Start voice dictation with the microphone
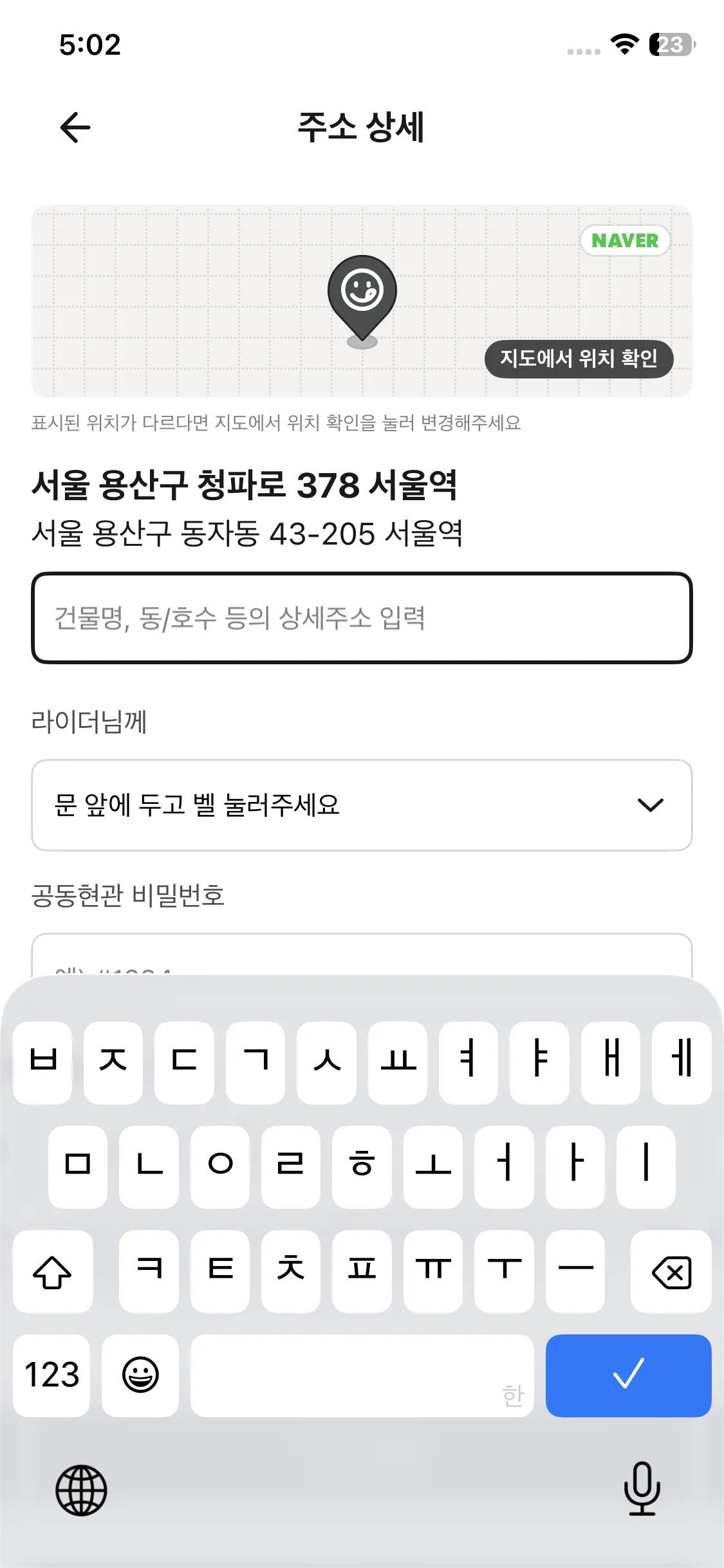Image resolution: width=724 pixels, height=1568 pixels. pos(642,1489)
